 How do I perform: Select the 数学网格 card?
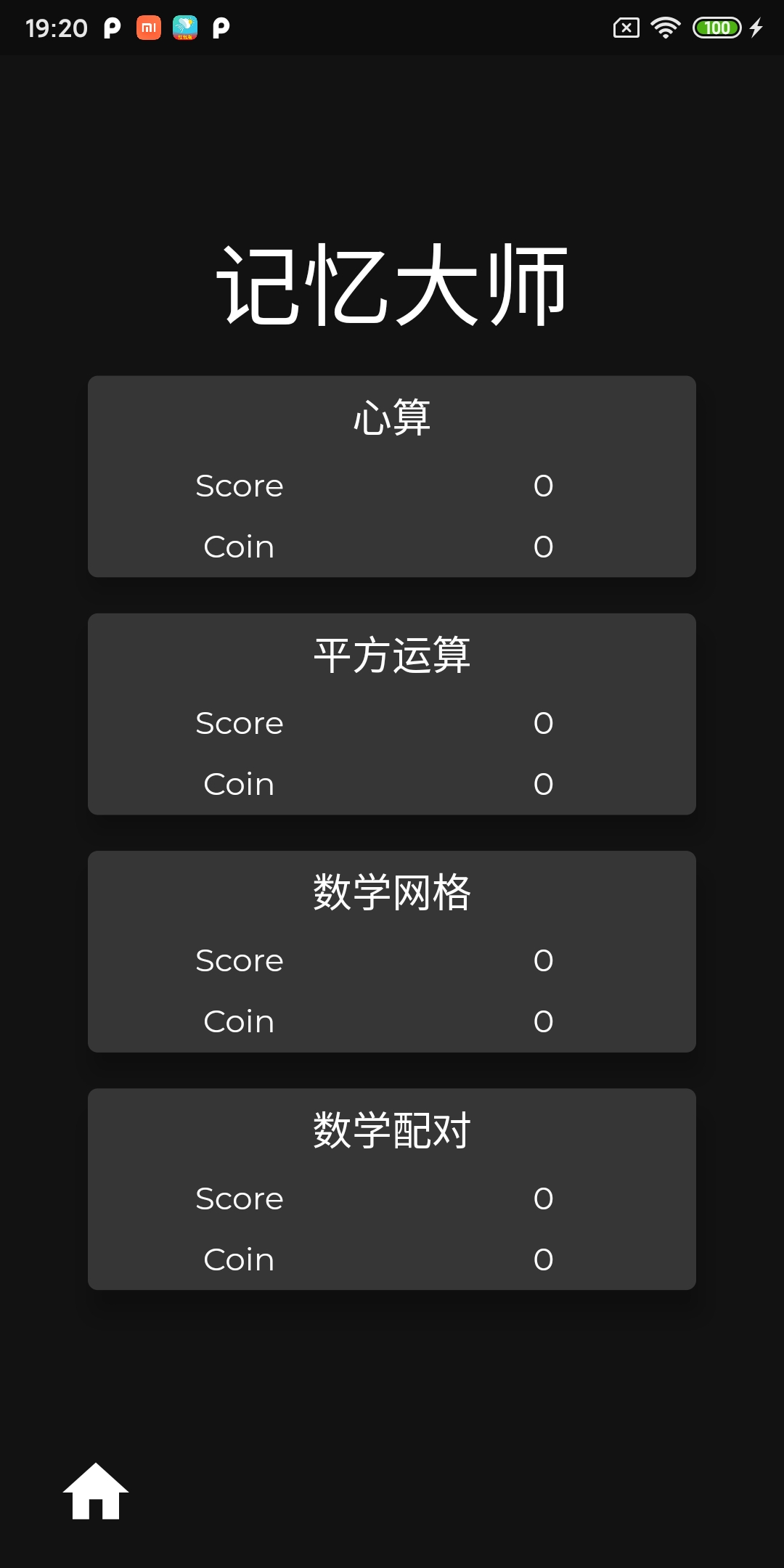click(392, 951)
